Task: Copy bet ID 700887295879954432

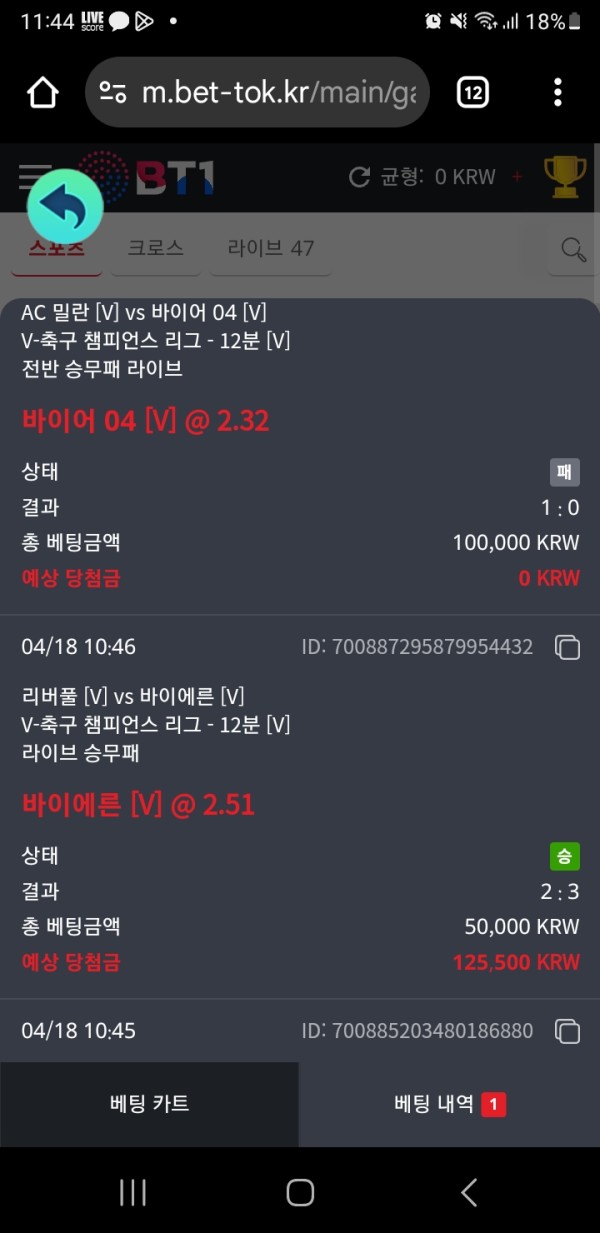Action: point(567,647)
